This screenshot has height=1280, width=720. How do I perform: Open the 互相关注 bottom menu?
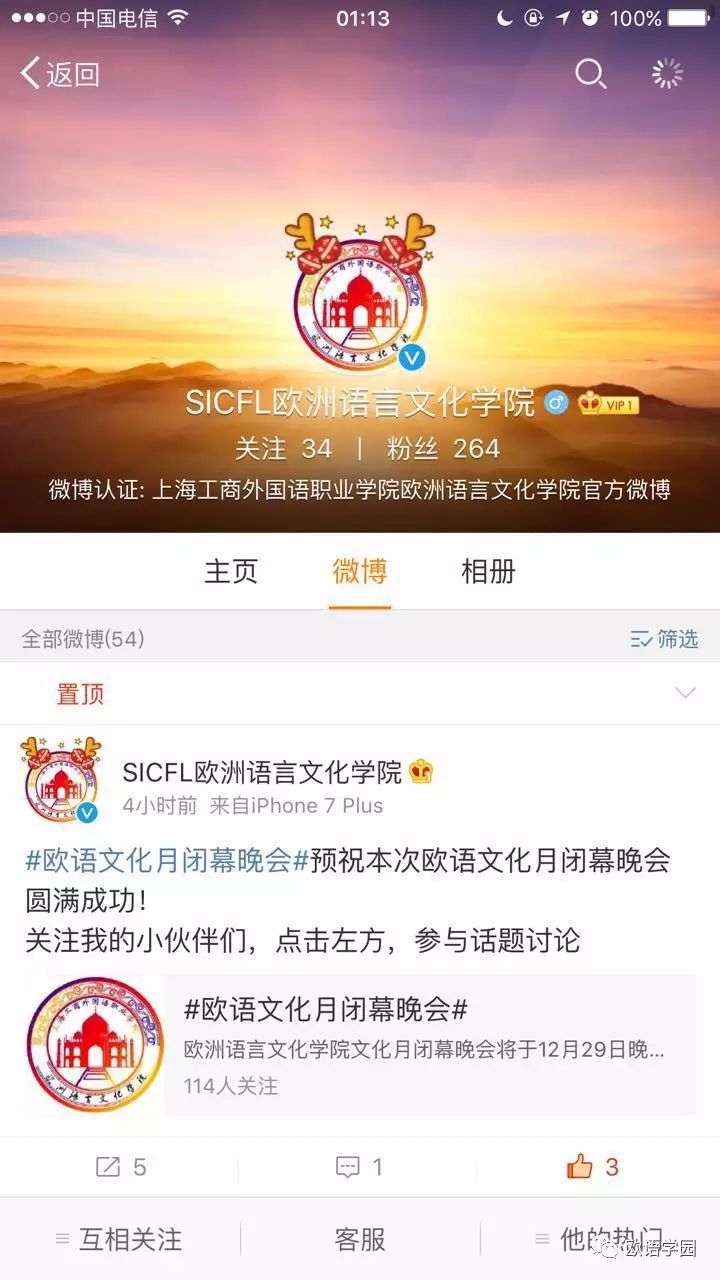click(x=120, y=1240)
